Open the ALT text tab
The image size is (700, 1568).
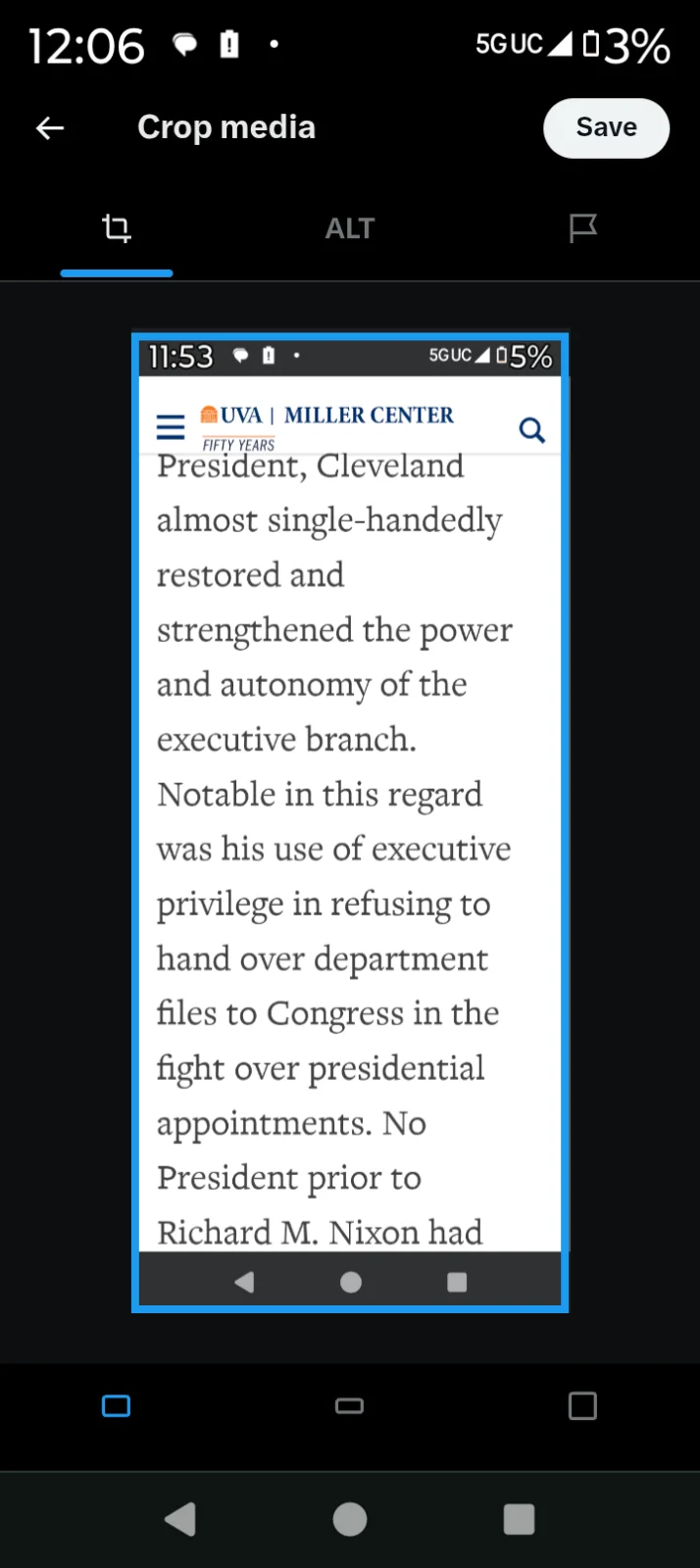click(x=350, y=228)
